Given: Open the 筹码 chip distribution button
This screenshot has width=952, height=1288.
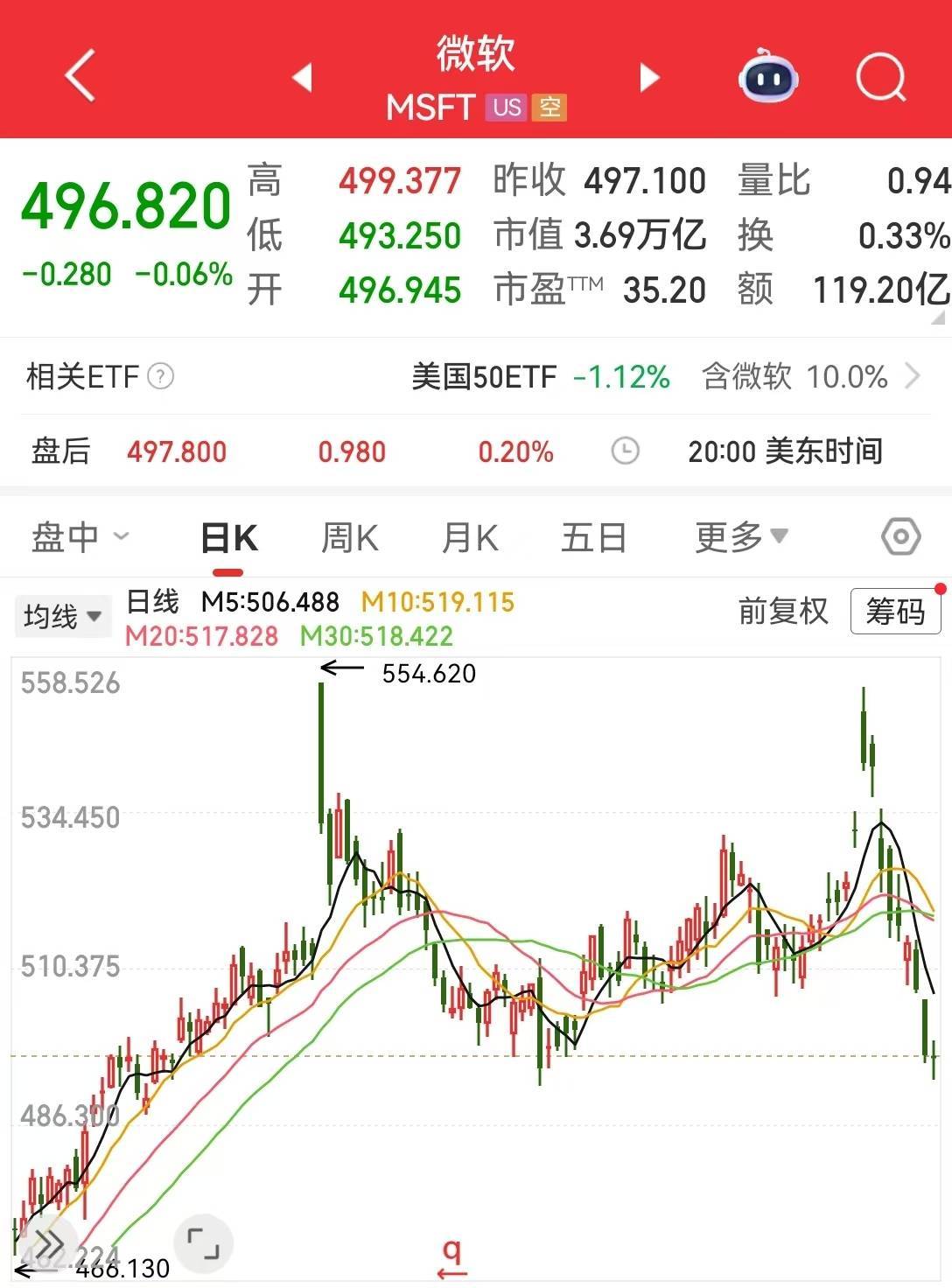Looking at the screenshot, I should pos(895,611).
